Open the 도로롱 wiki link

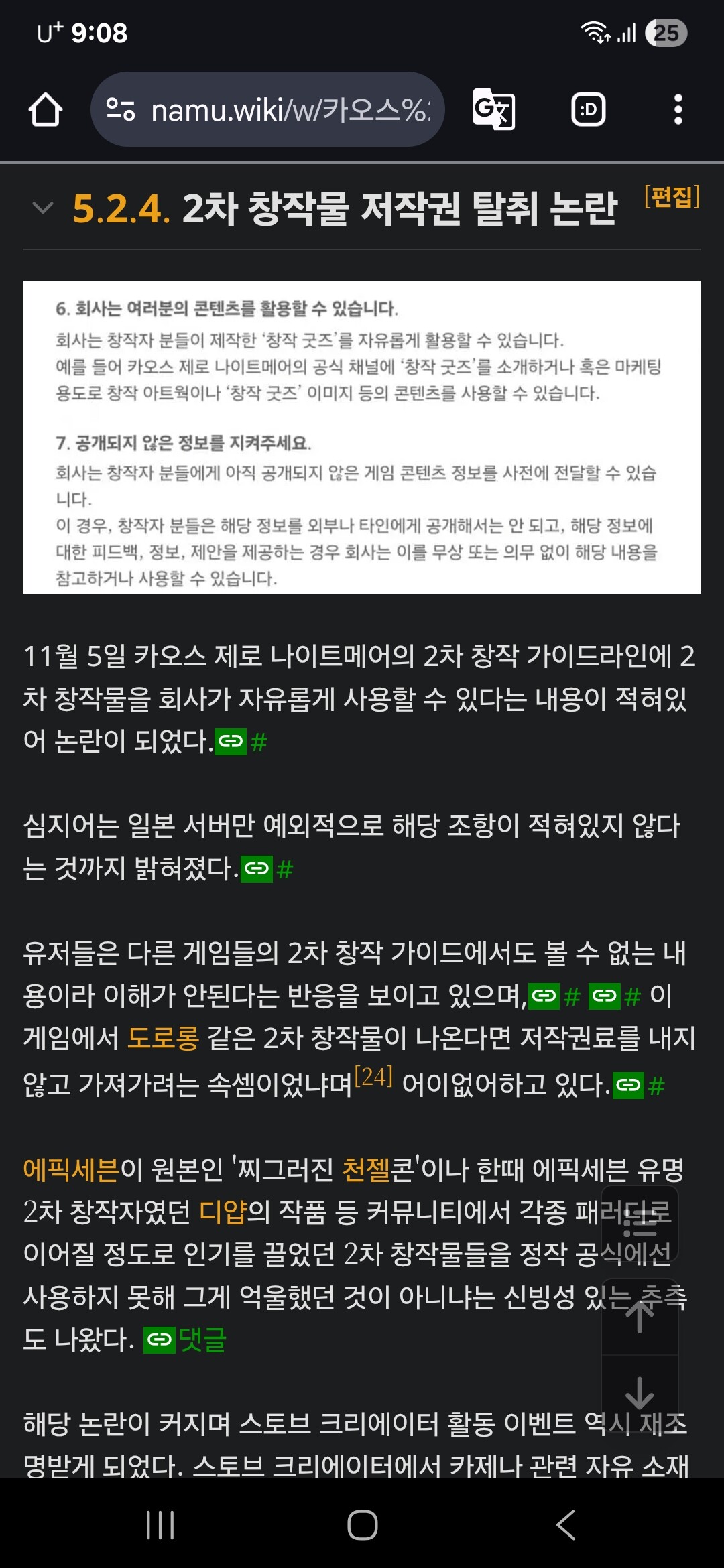tap(163, 1038)
